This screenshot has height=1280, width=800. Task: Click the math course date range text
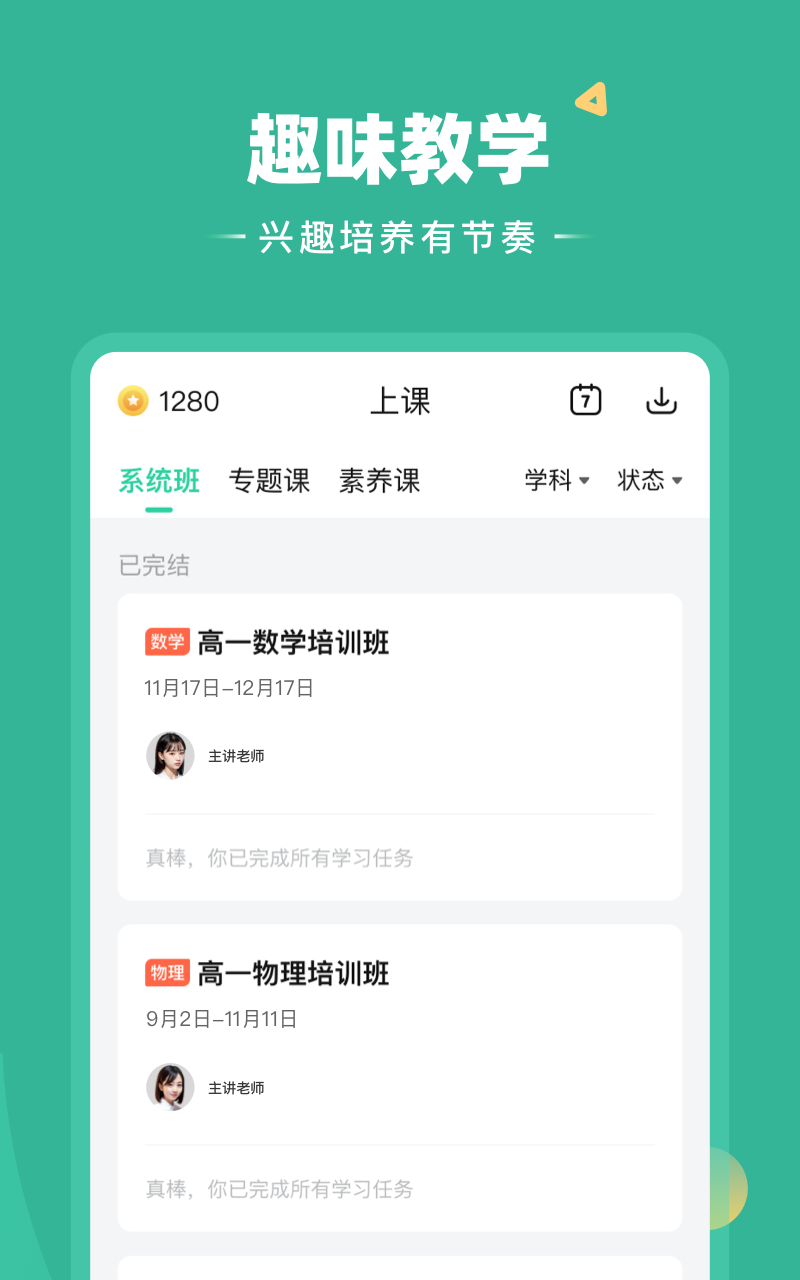point(229,688)
